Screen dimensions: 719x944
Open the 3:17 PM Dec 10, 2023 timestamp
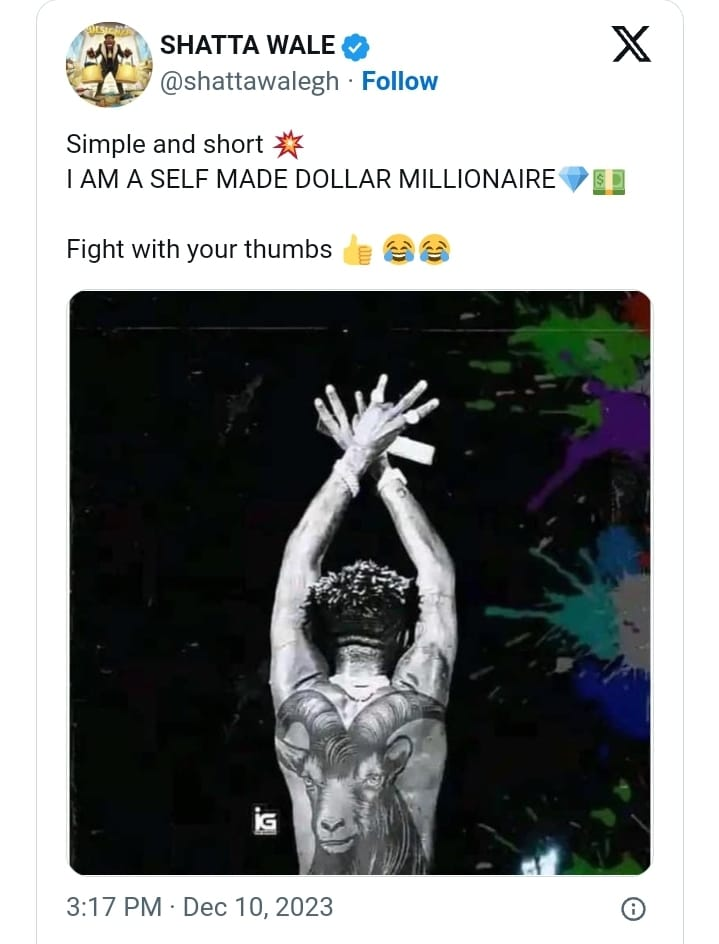click(x=200, y=907)
